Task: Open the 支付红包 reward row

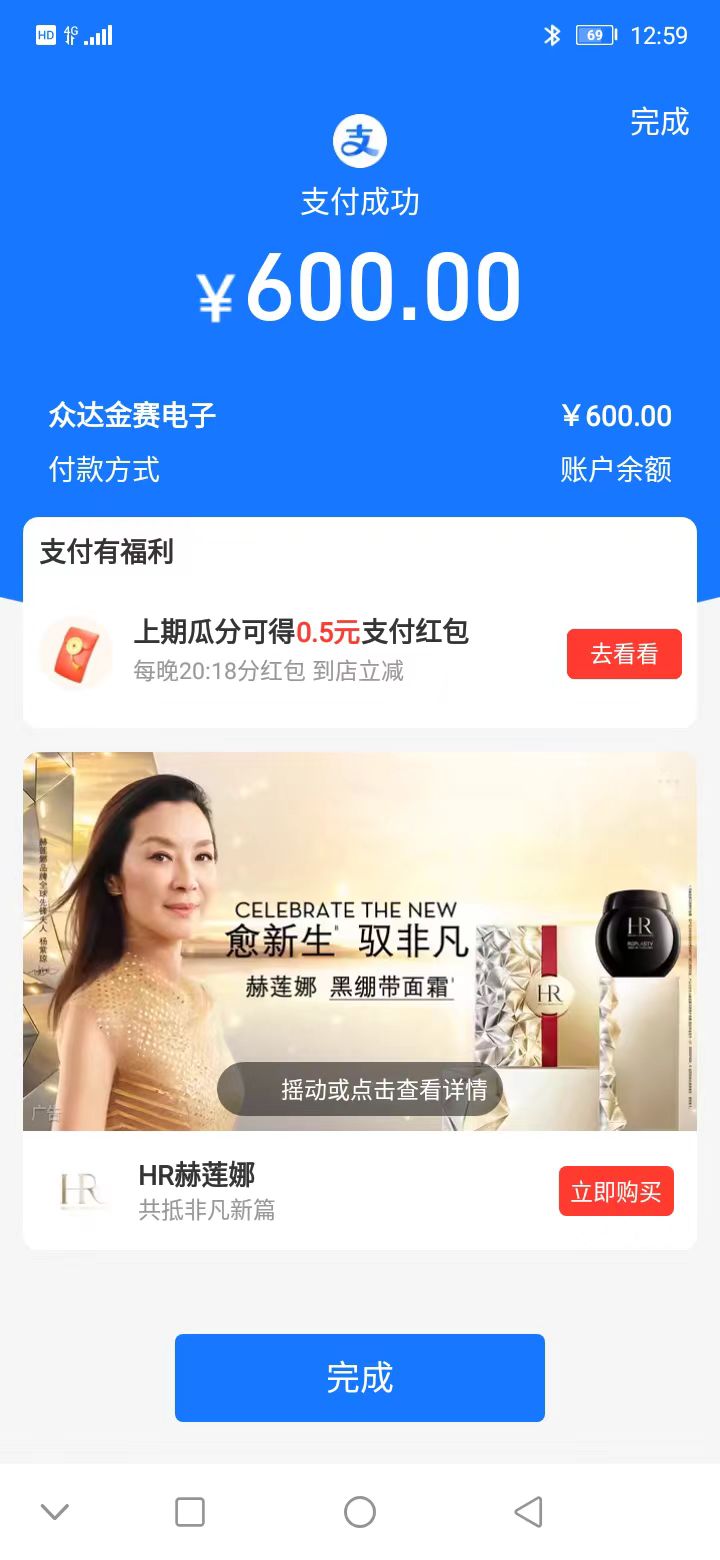Action: (x=300, y=650)
